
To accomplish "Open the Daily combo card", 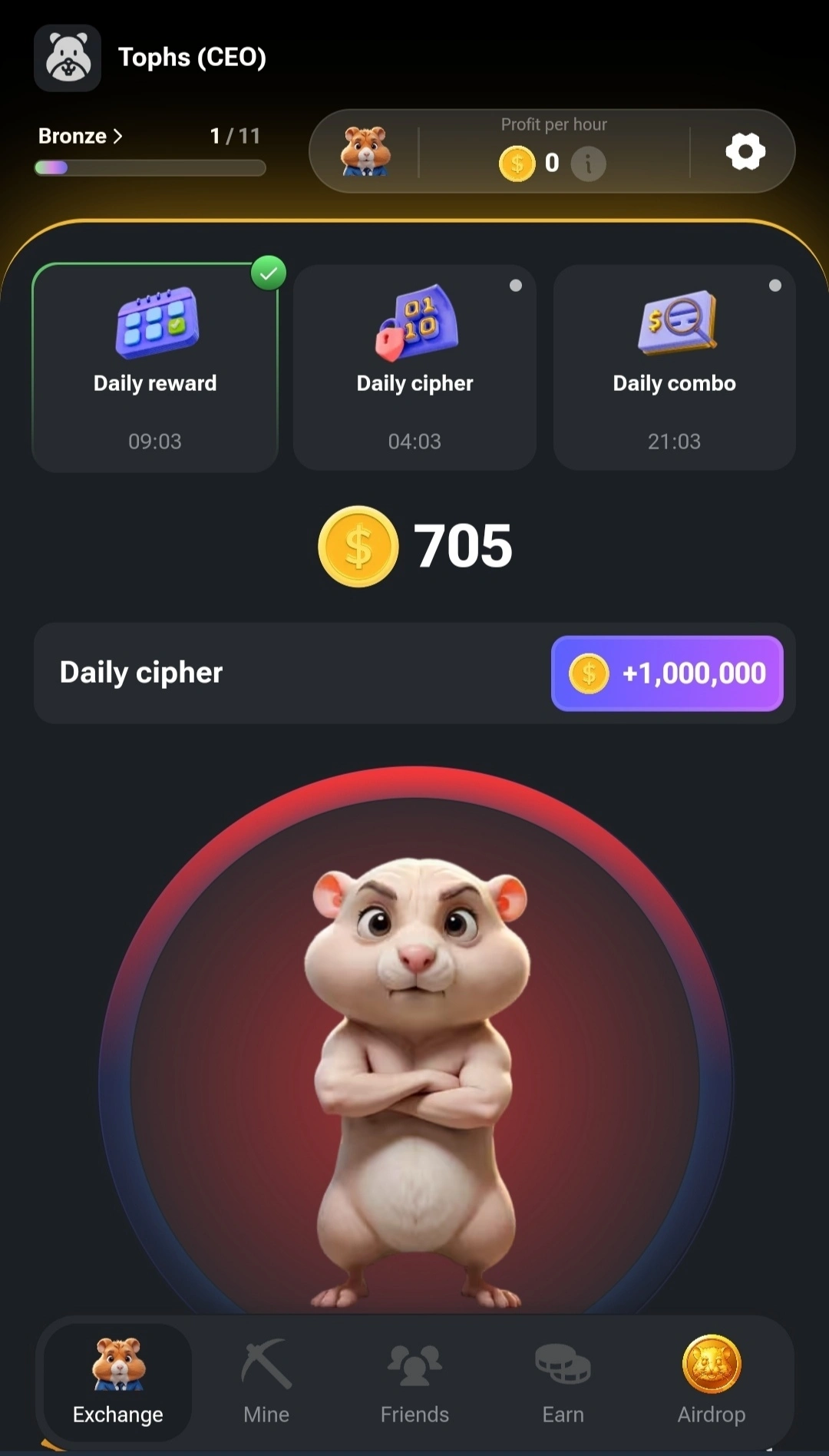I will click(x=674, y=367).
